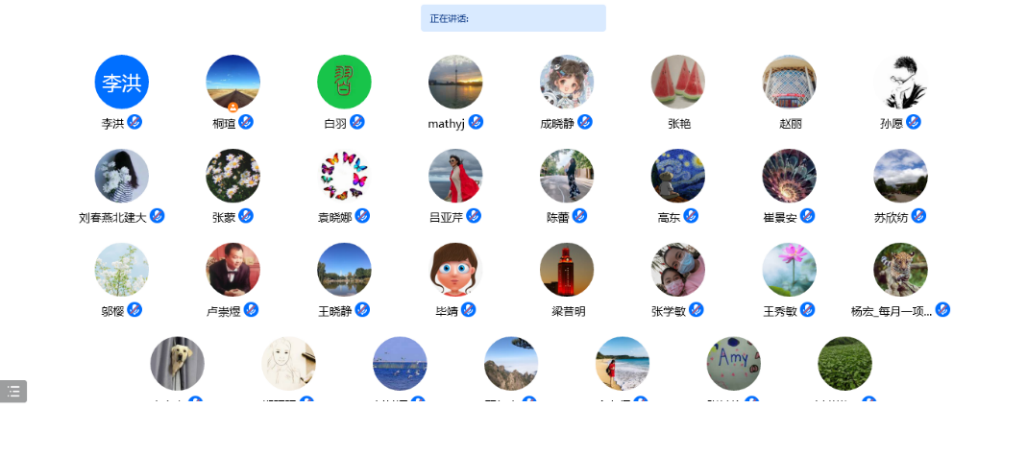Tap 毕婧's cartoon avatar
The height and width of the screenshot is (456, 1027).
[455, 270]
